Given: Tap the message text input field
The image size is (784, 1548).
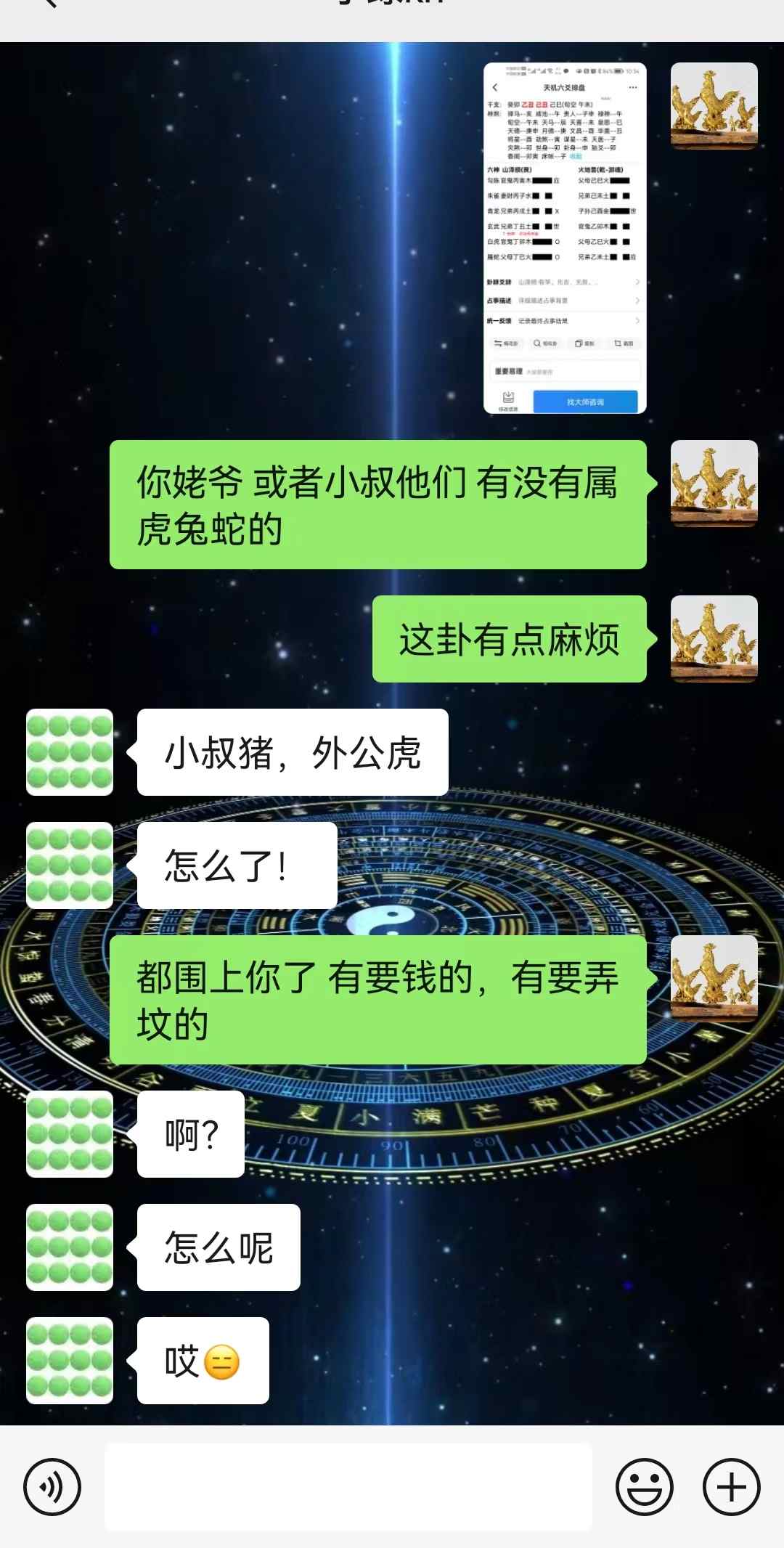Looking at the screenshot, I should [x=348, y=1486].
